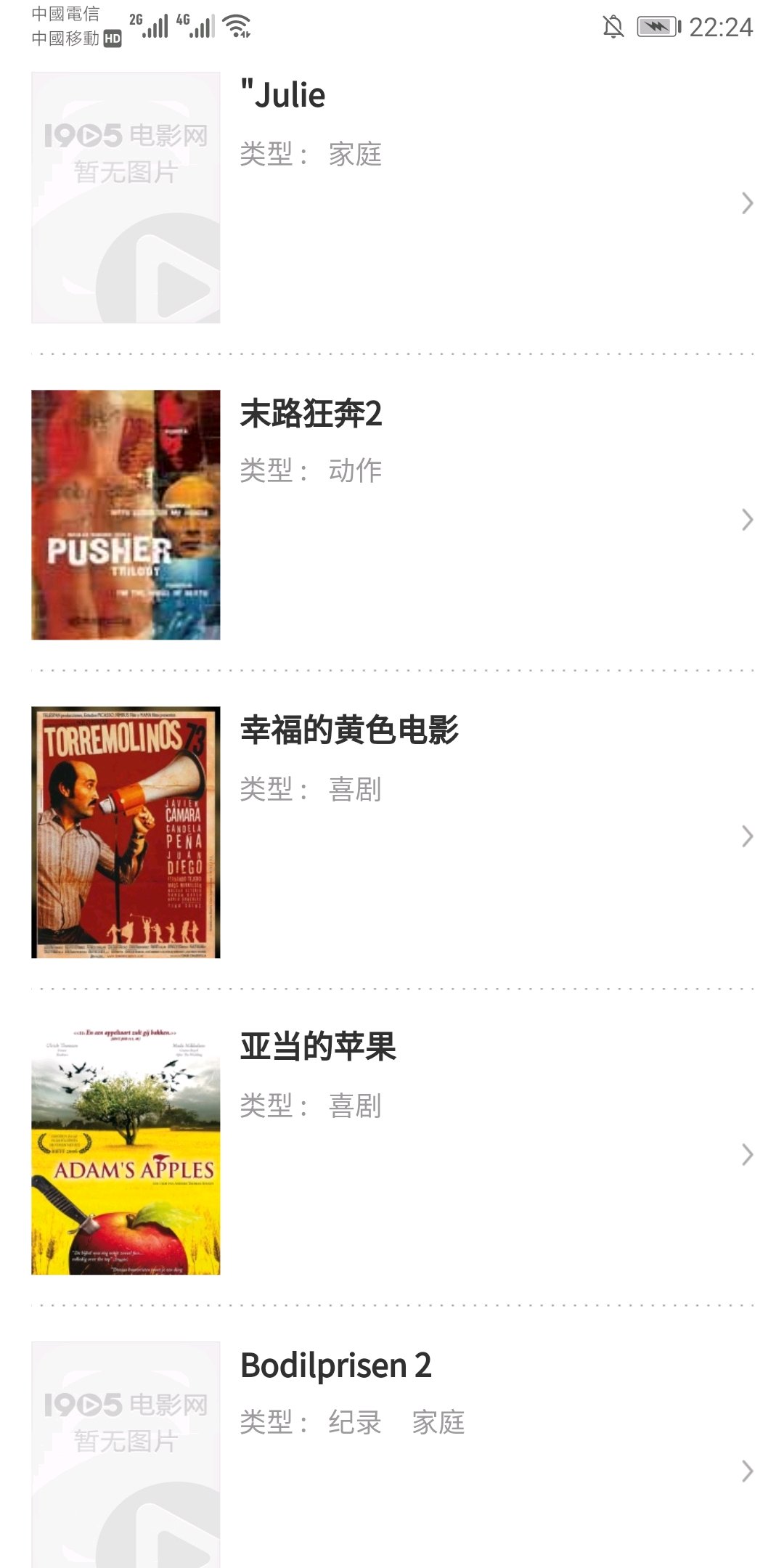Tap the Pusher trilogy poster thumbnail
The image size is (784, 1568).
tap(126, 515)
